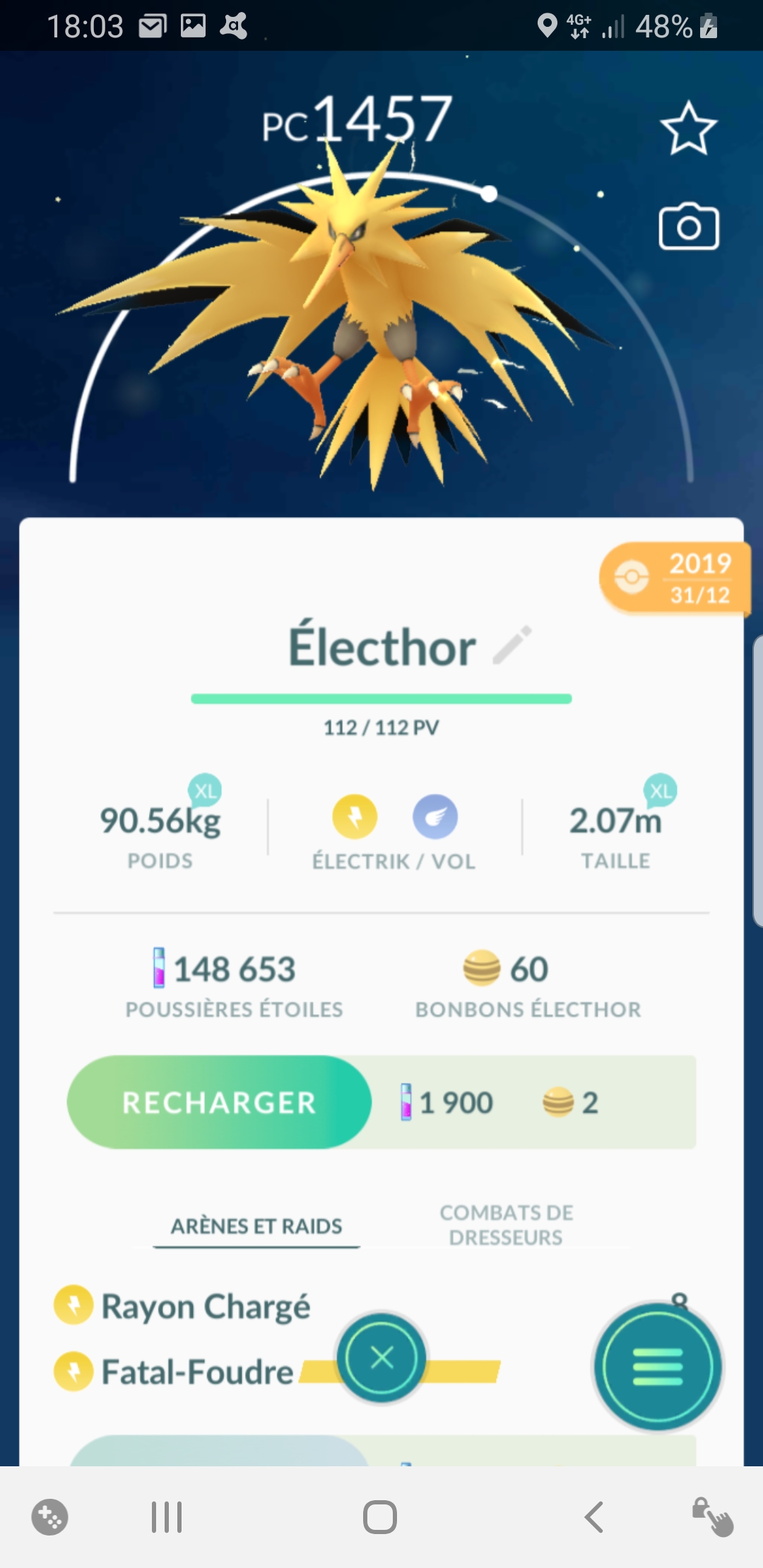Open the AR camera photo mode
This screenshot has width=763, height=1568.
coord(688,227)
